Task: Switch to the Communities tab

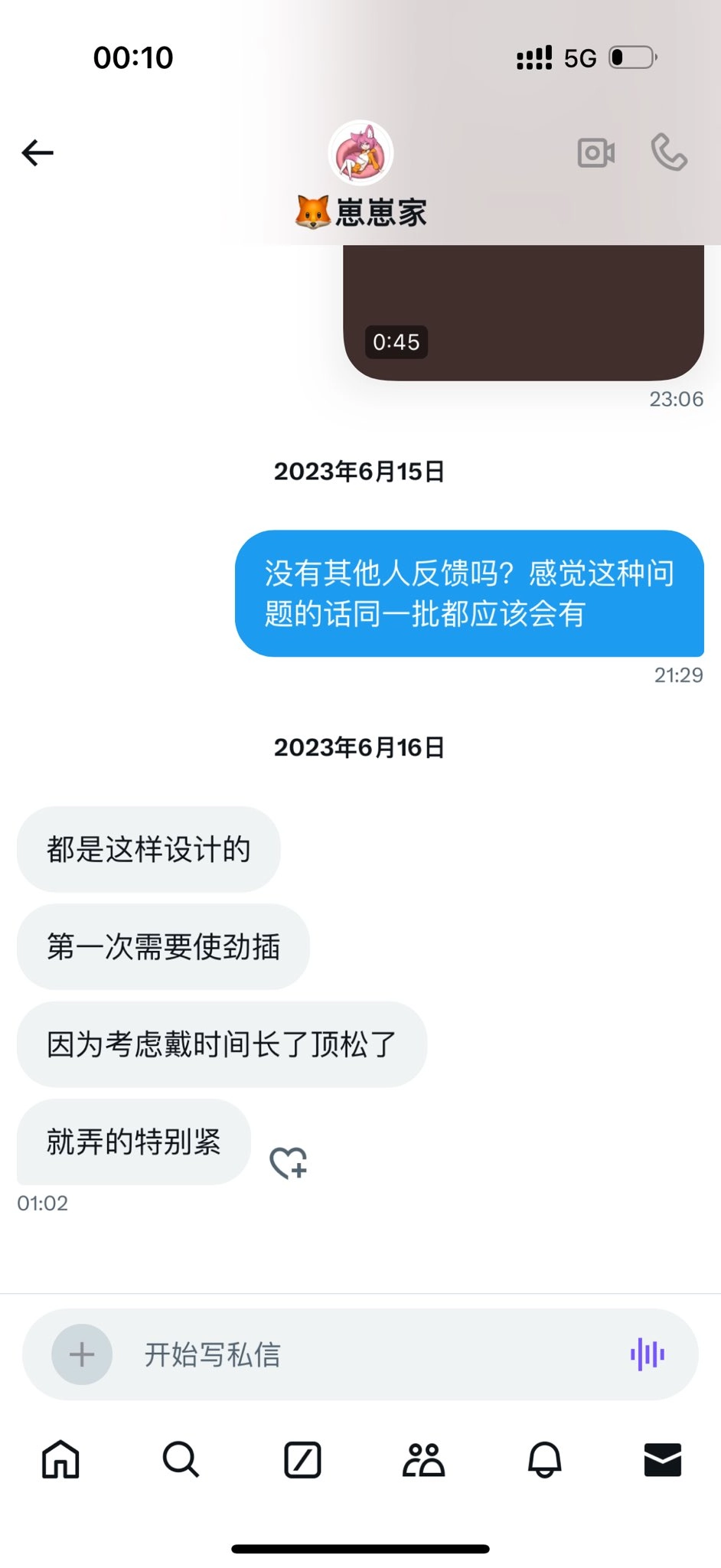Action: tap(423, 1459)
